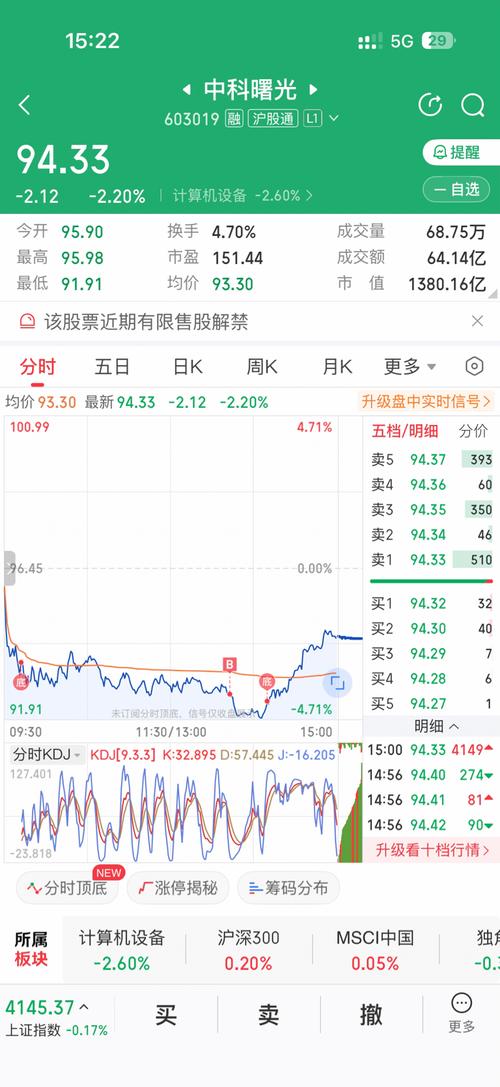Tap the refresh icon in header
500x1087 pixels.
pyautogui.click(x=431, y=105)
